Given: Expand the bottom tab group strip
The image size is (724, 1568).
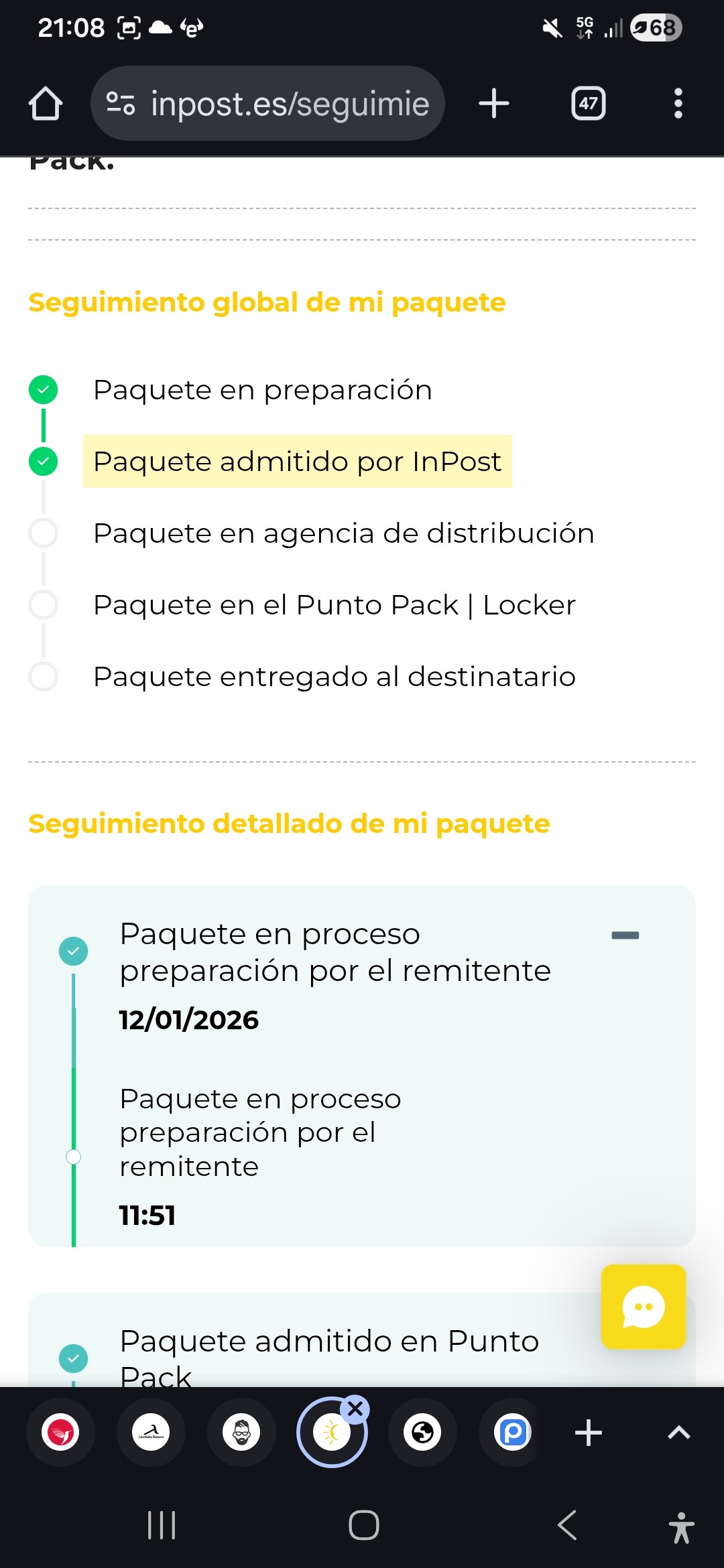Looking at the screenshot, I should [678, 1433].
